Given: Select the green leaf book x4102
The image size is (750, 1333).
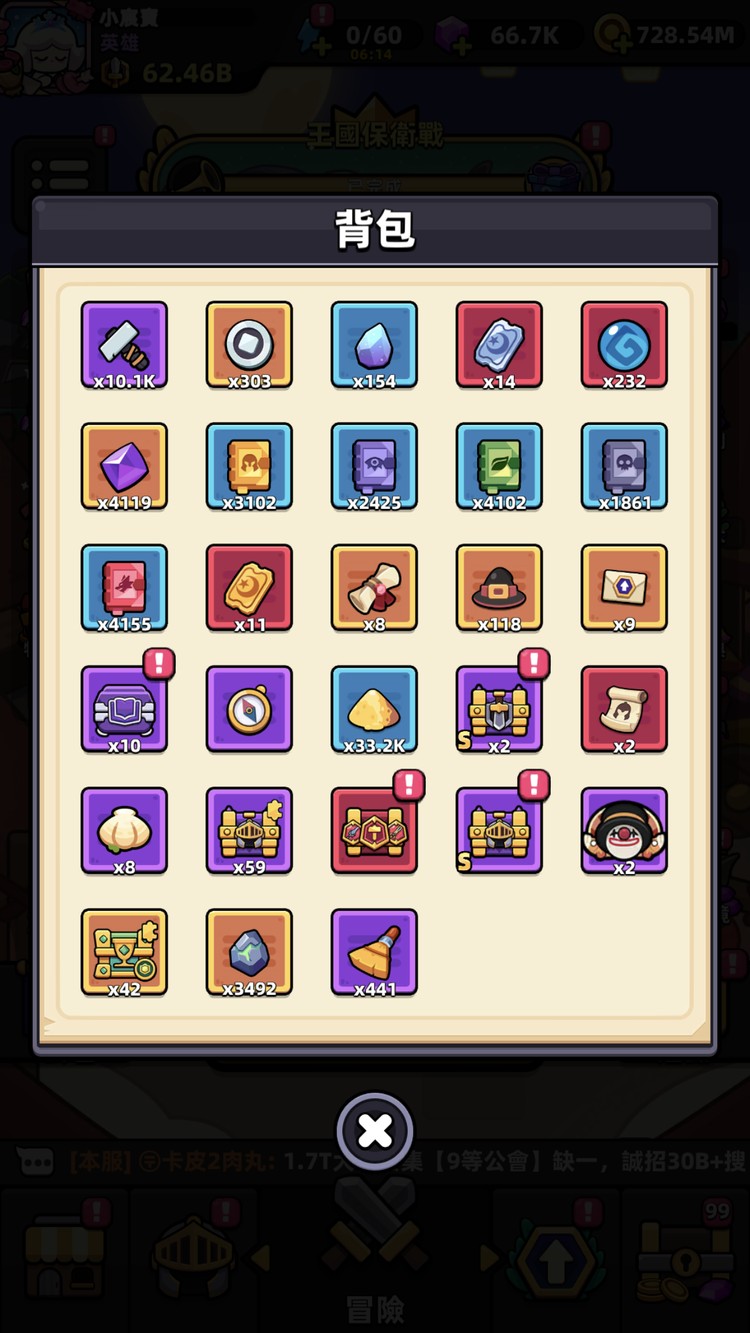Looking at the screenshot, I should click(499, 467).
